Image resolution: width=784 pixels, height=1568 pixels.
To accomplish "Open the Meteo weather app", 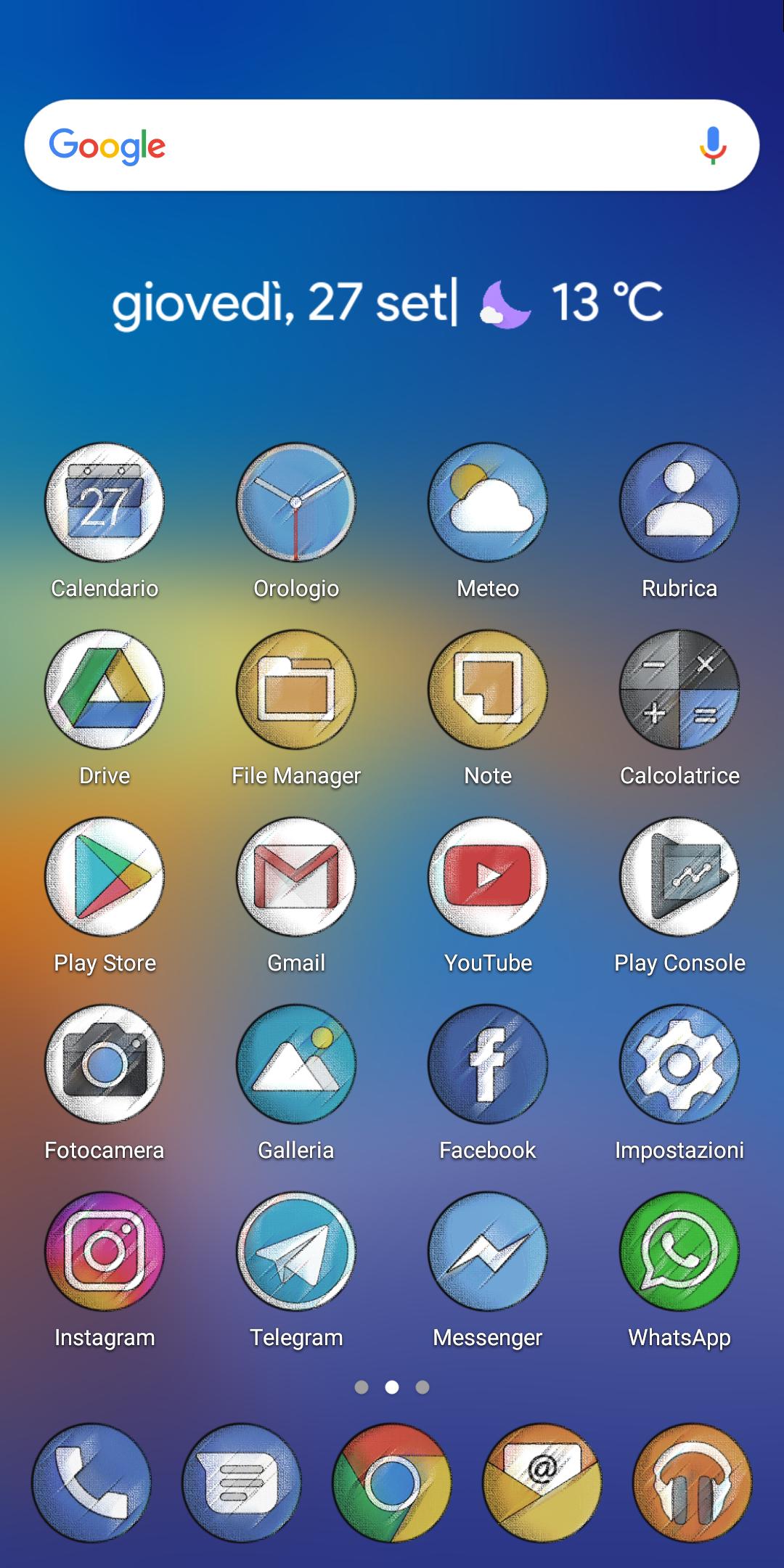I will (x=488, y=502).
